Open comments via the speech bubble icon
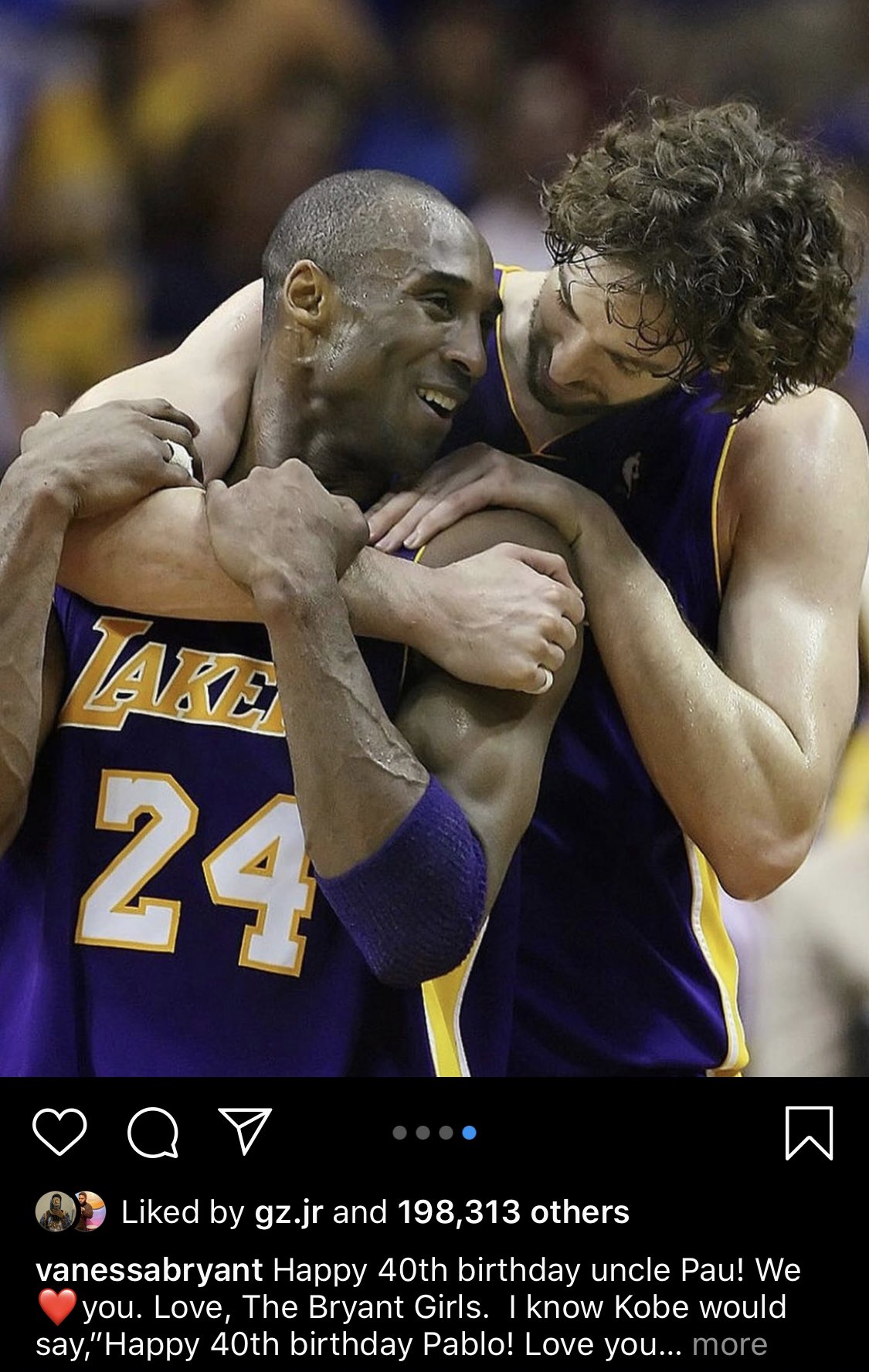This screenshot has width=869, height=1372. click(x=153, y=1133)
